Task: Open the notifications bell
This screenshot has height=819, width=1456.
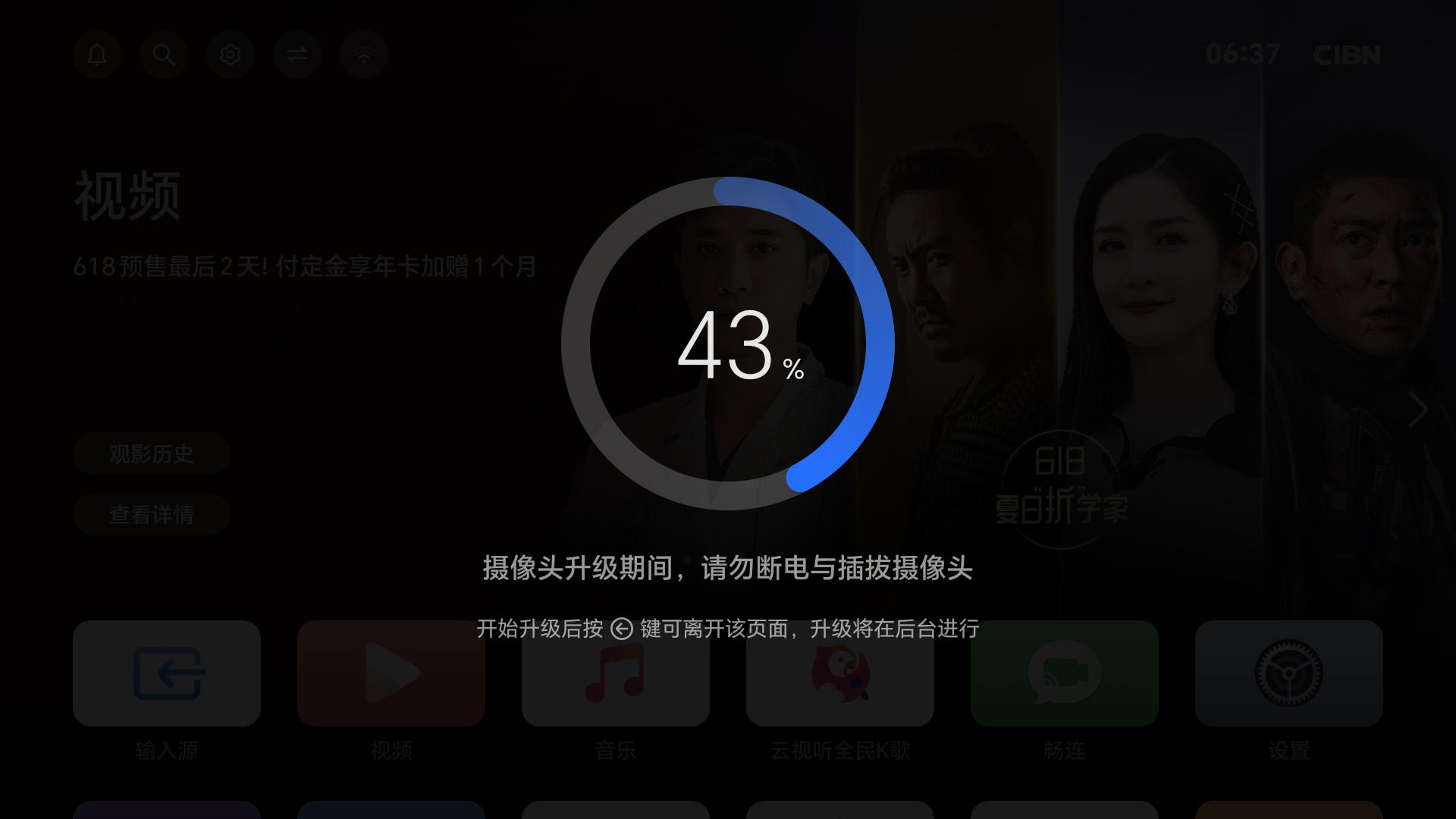Action: point(97,55)
